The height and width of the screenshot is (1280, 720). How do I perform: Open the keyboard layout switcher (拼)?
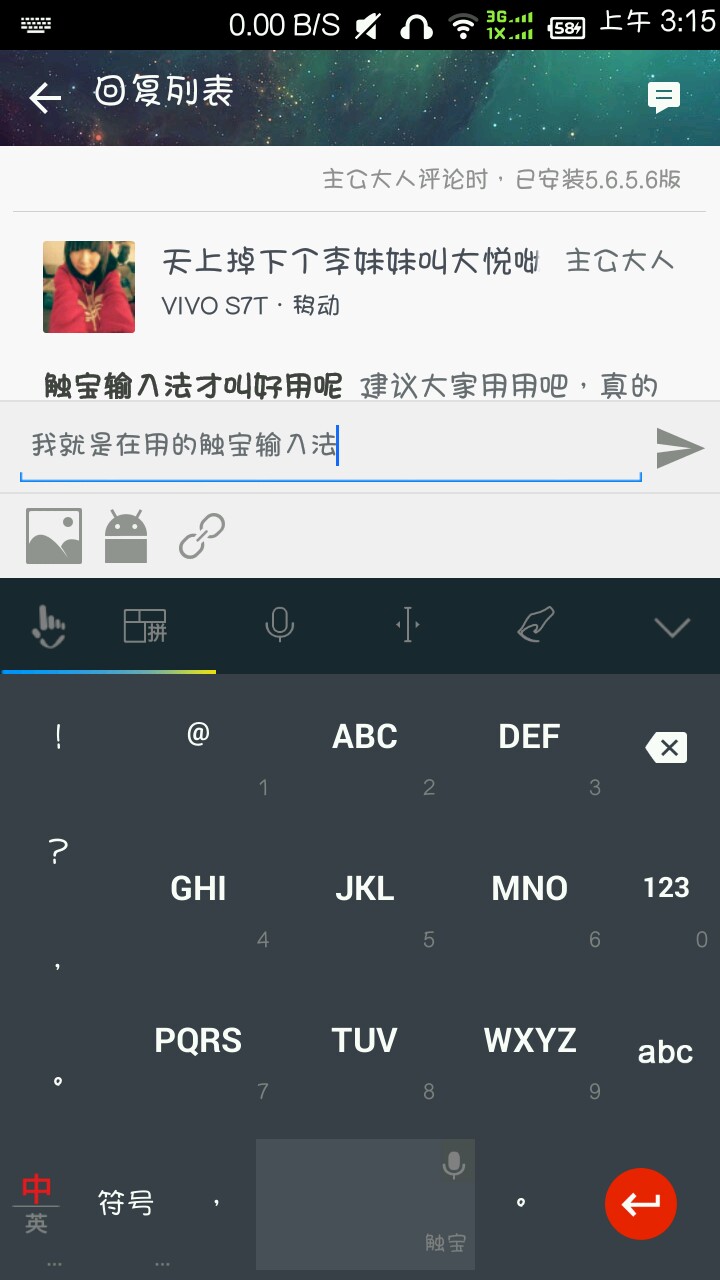pyautogui.click(x=145, y=626)
